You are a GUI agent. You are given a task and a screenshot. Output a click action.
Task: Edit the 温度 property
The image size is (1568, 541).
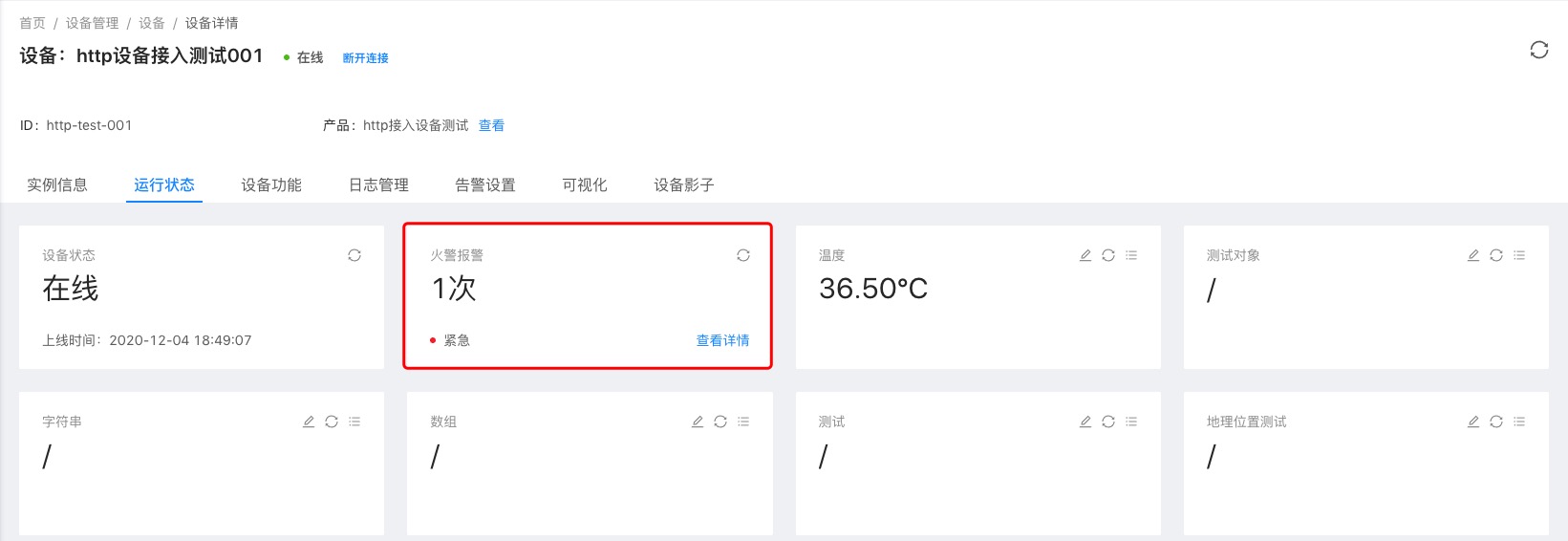coord(1085,255)
